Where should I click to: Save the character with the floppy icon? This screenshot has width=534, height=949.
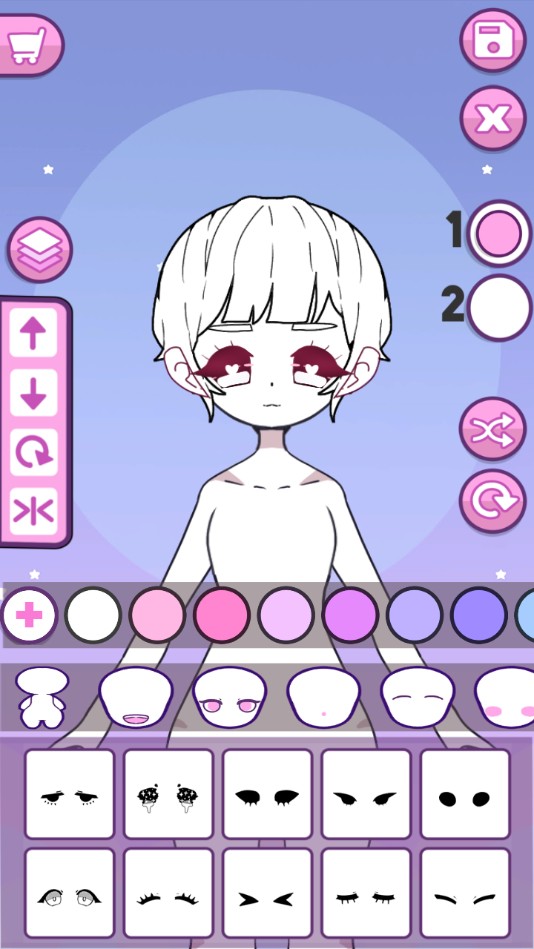(493, 41)
